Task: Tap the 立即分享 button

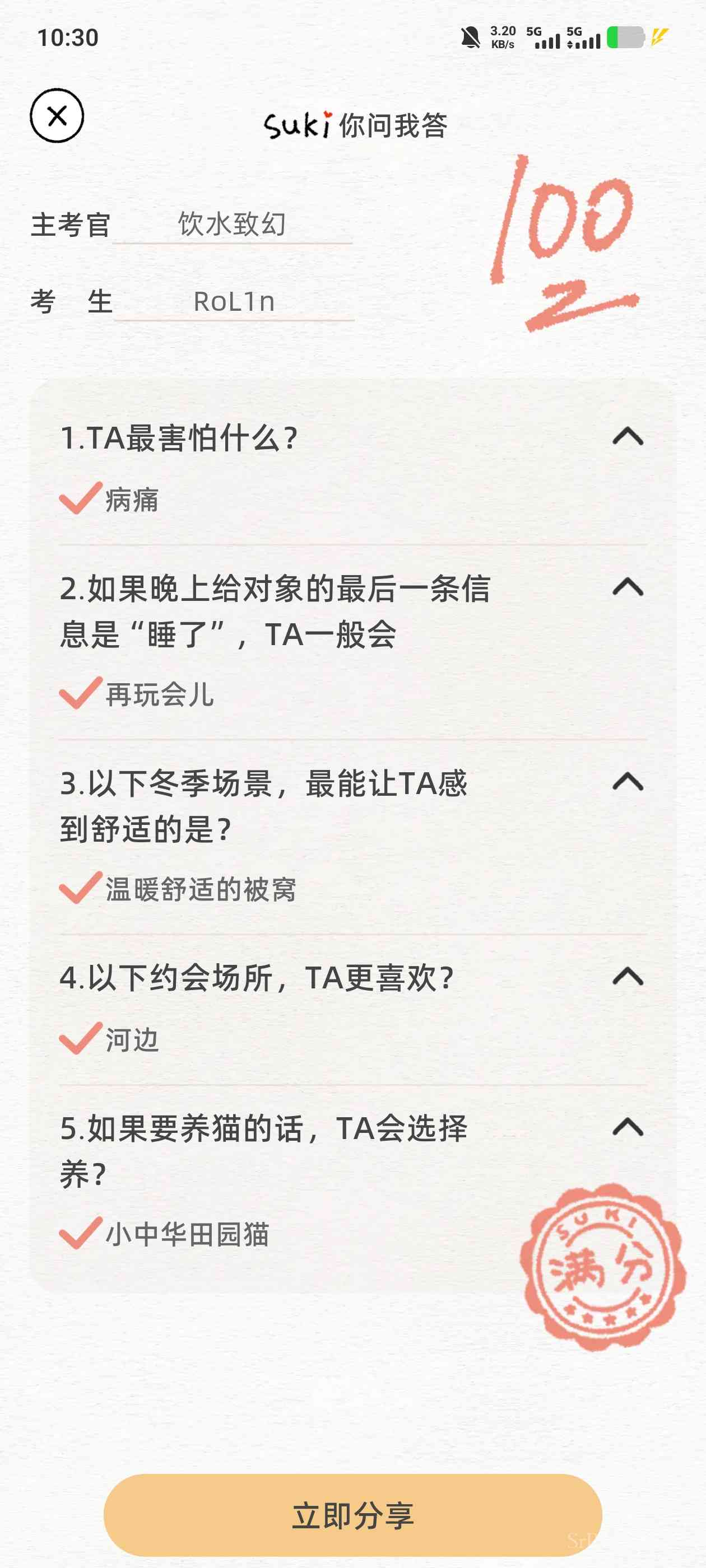Action: tap(352, 1514)
